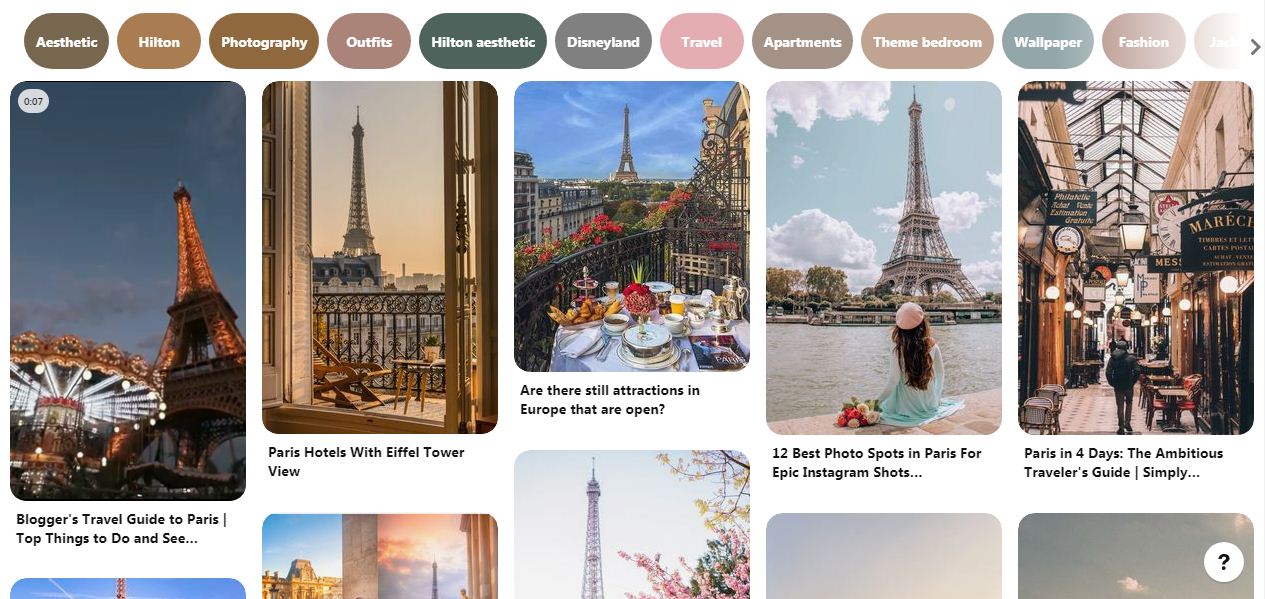1265x599 pixels.
Task: Pick the Travel chip
Action: (x=701, y=42)
